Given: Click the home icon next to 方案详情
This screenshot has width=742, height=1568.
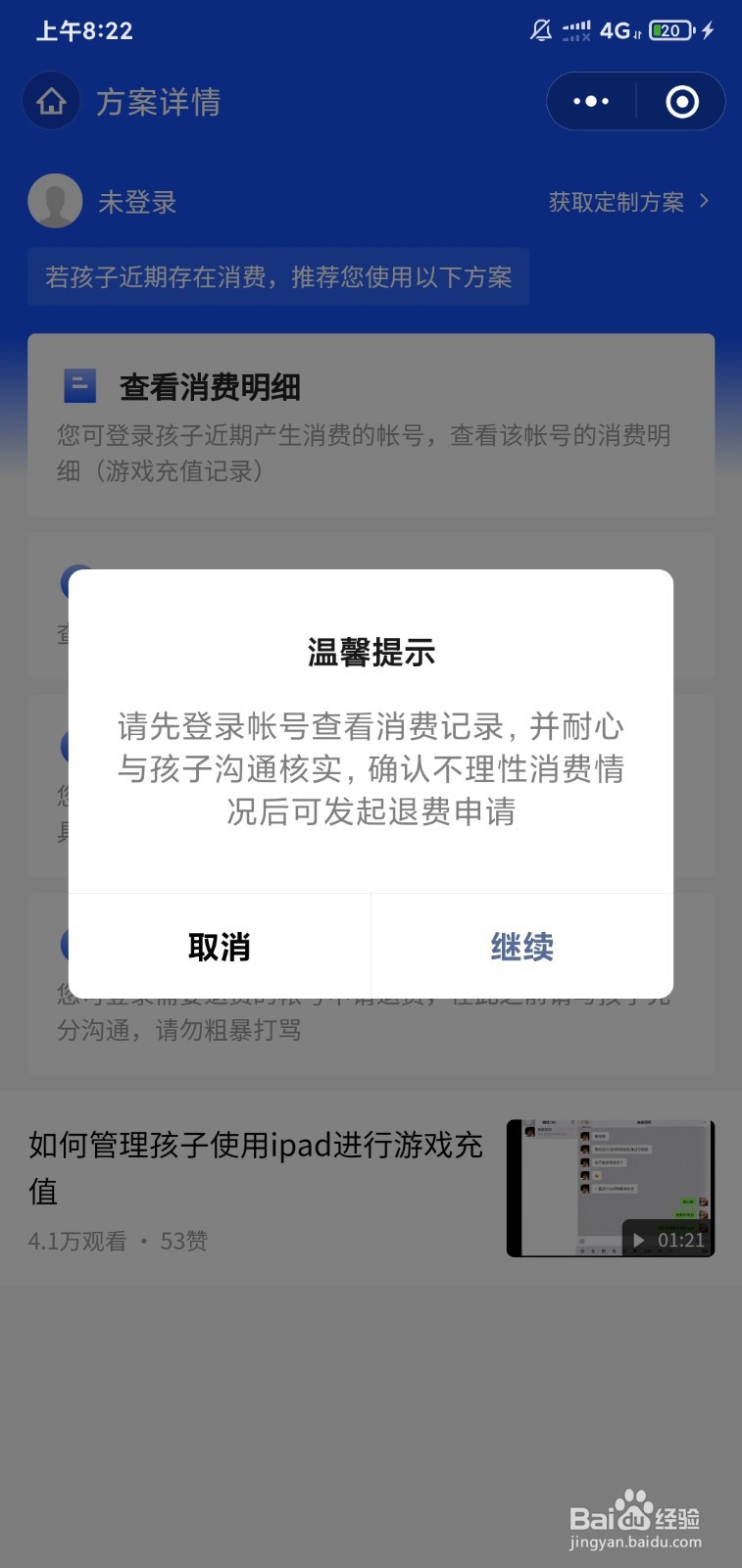Looking at the screenshot, I should [51, 101].
